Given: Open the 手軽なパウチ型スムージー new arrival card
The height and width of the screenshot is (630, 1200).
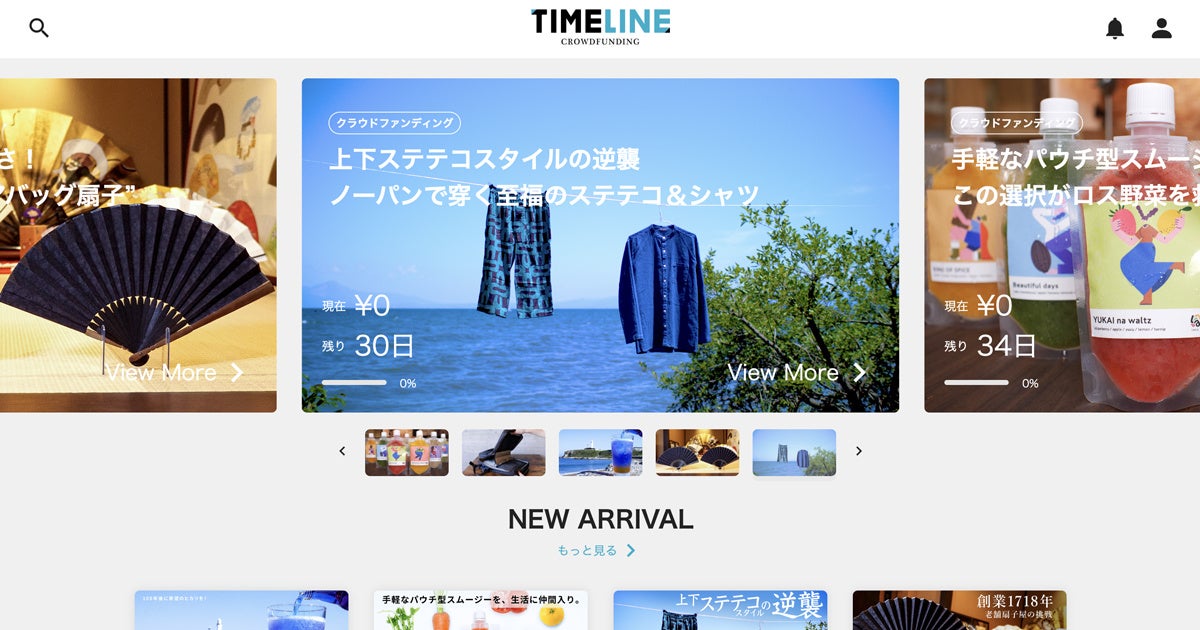Looking at the screenshot, I should (x=481, y=610).
